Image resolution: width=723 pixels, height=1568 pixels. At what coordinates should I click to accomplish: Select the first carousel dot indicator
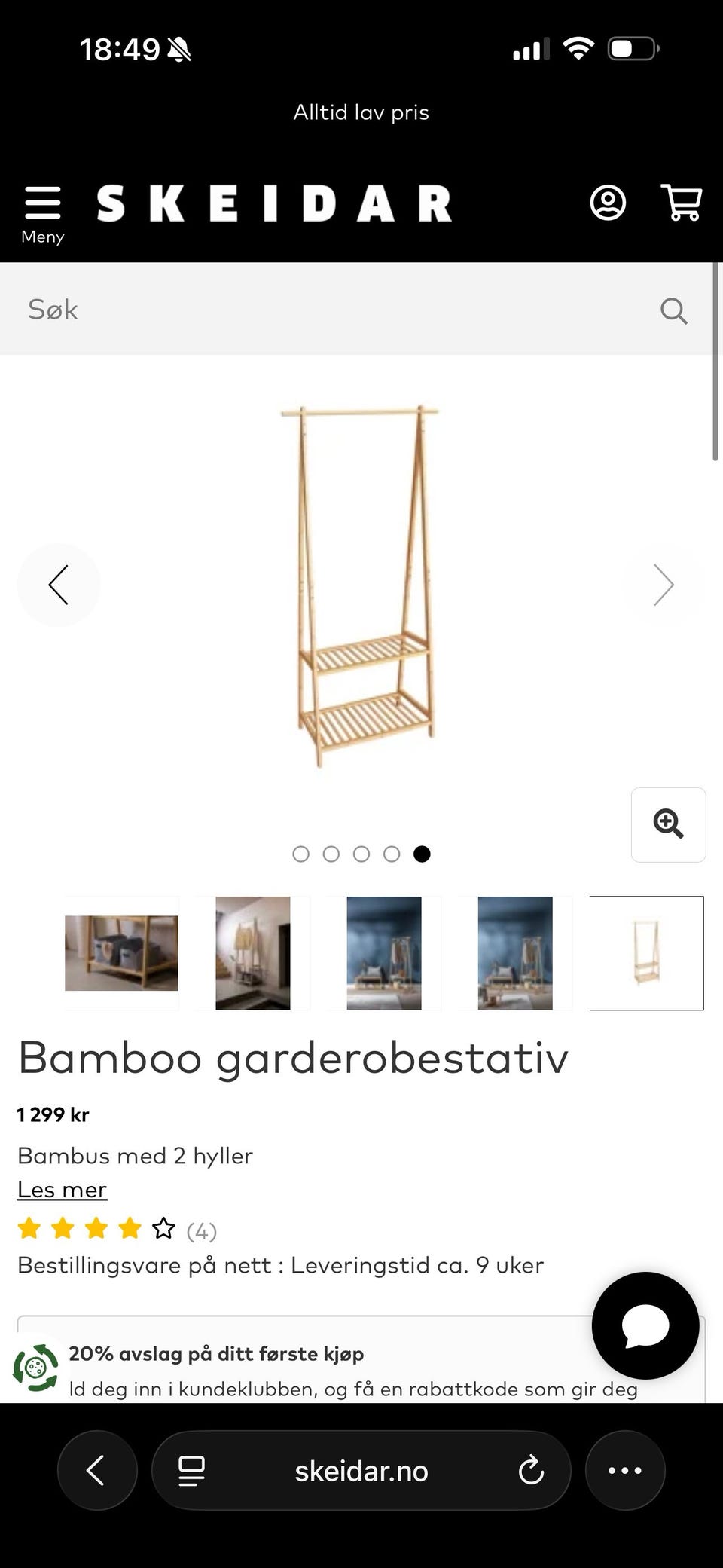(301, 854)
